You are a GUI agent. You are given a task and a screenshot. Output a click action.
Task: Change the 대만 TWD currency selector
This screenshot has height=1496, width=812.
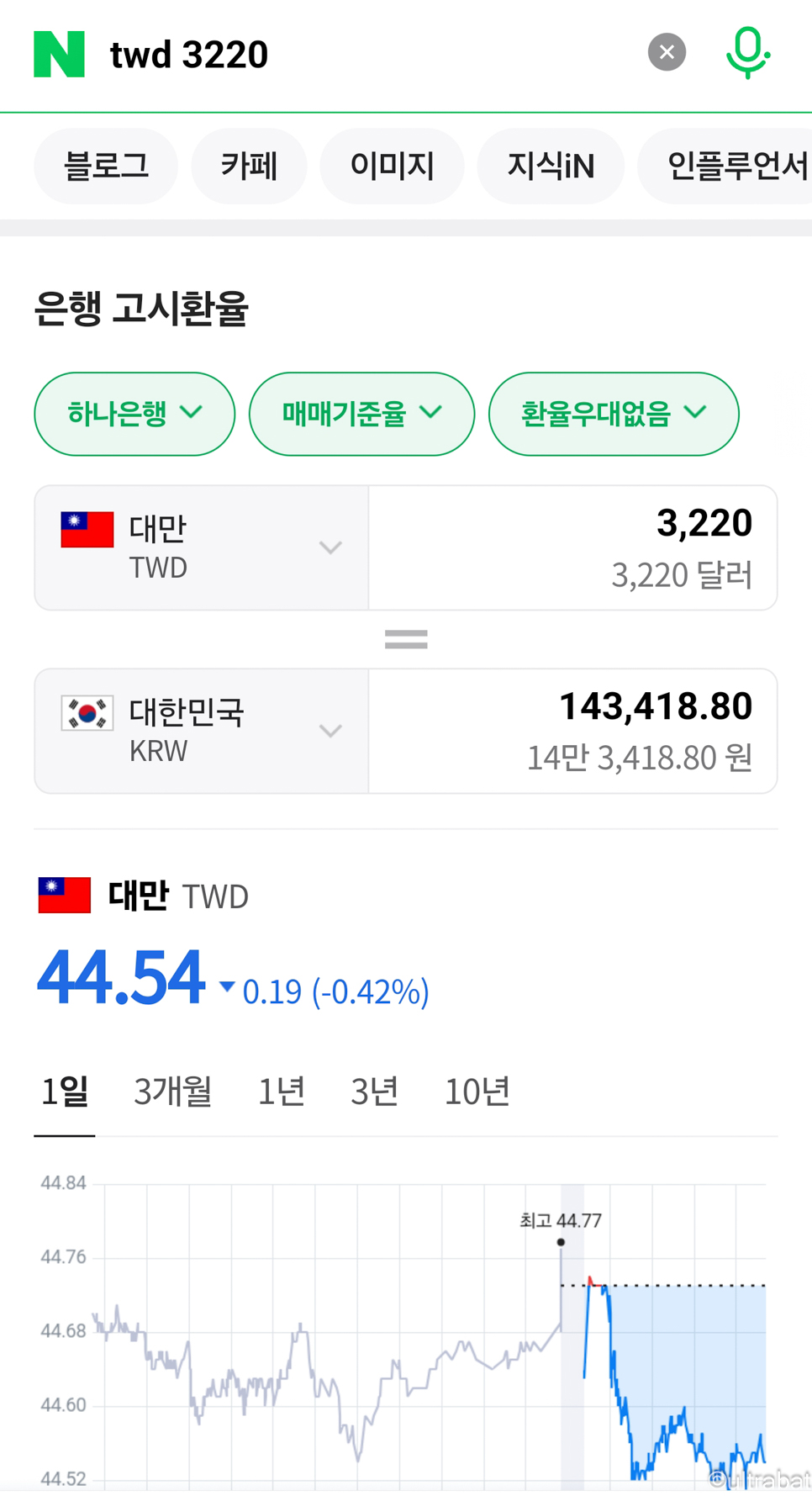point(202,547)
